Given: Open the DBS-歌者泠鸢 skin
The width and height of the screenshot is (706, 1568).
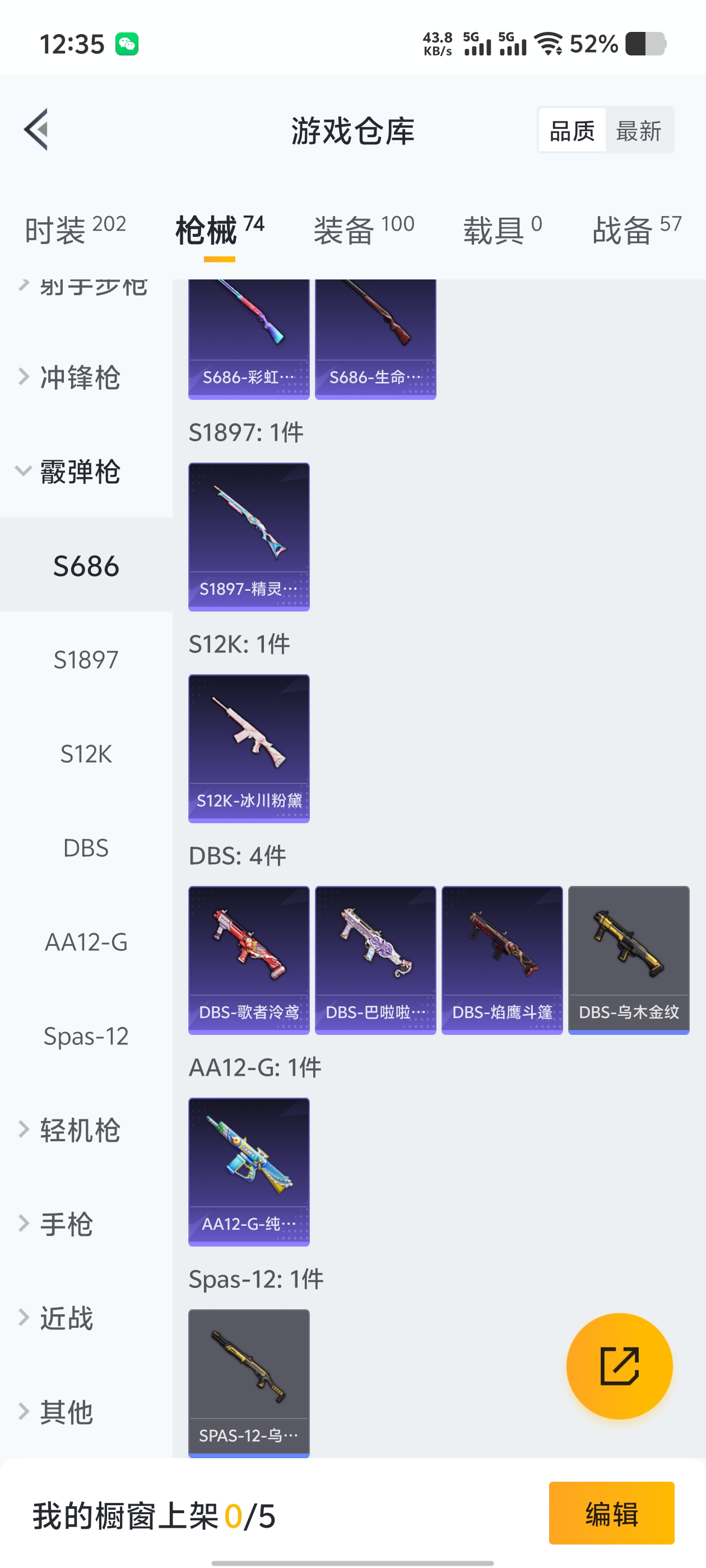Looking at the screenshot, I should click(x=249, y=960).
